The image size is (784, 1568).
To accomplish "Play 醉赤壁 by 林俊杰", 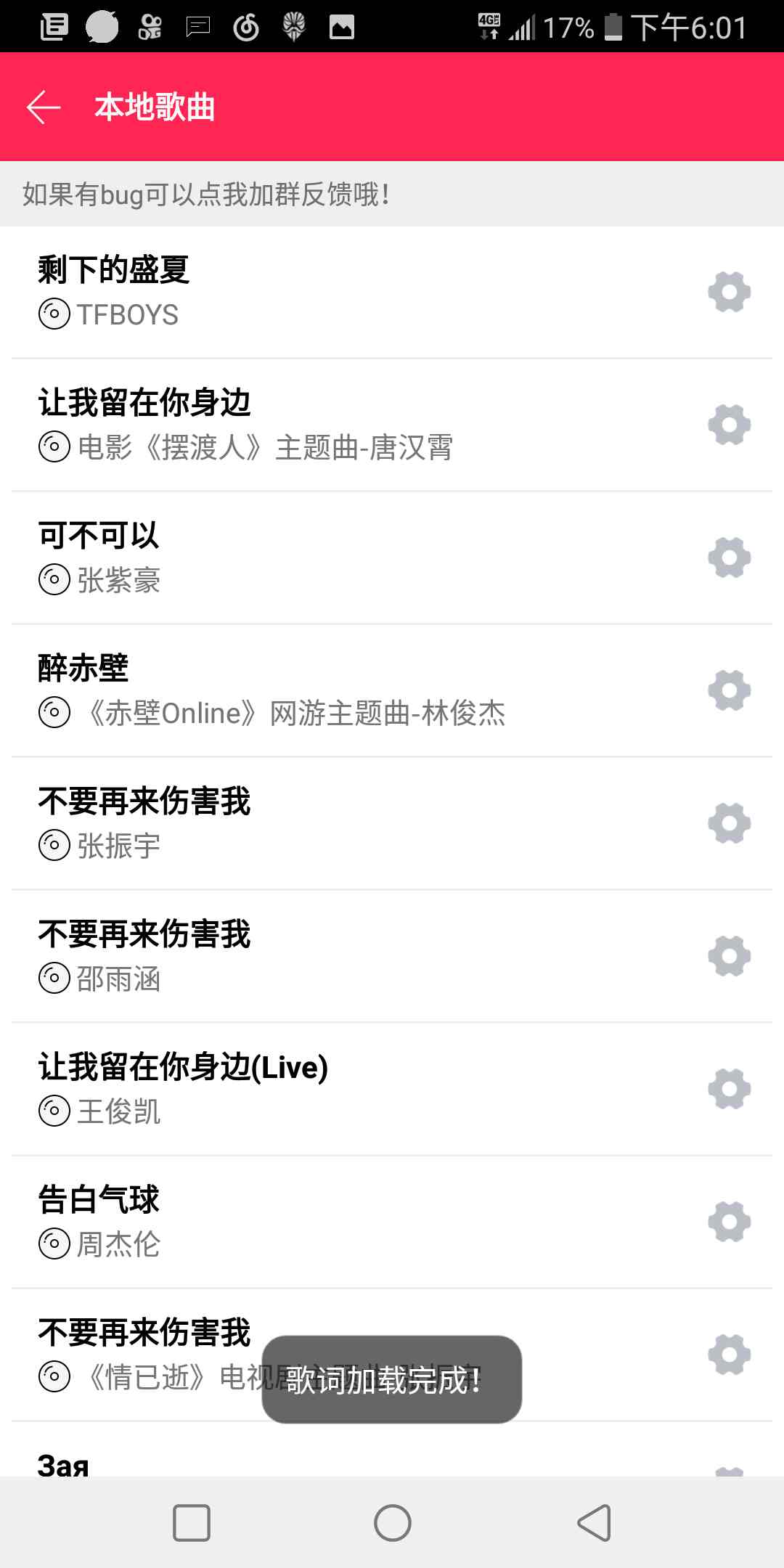I will pyautogui.click(x=290, y=690).
